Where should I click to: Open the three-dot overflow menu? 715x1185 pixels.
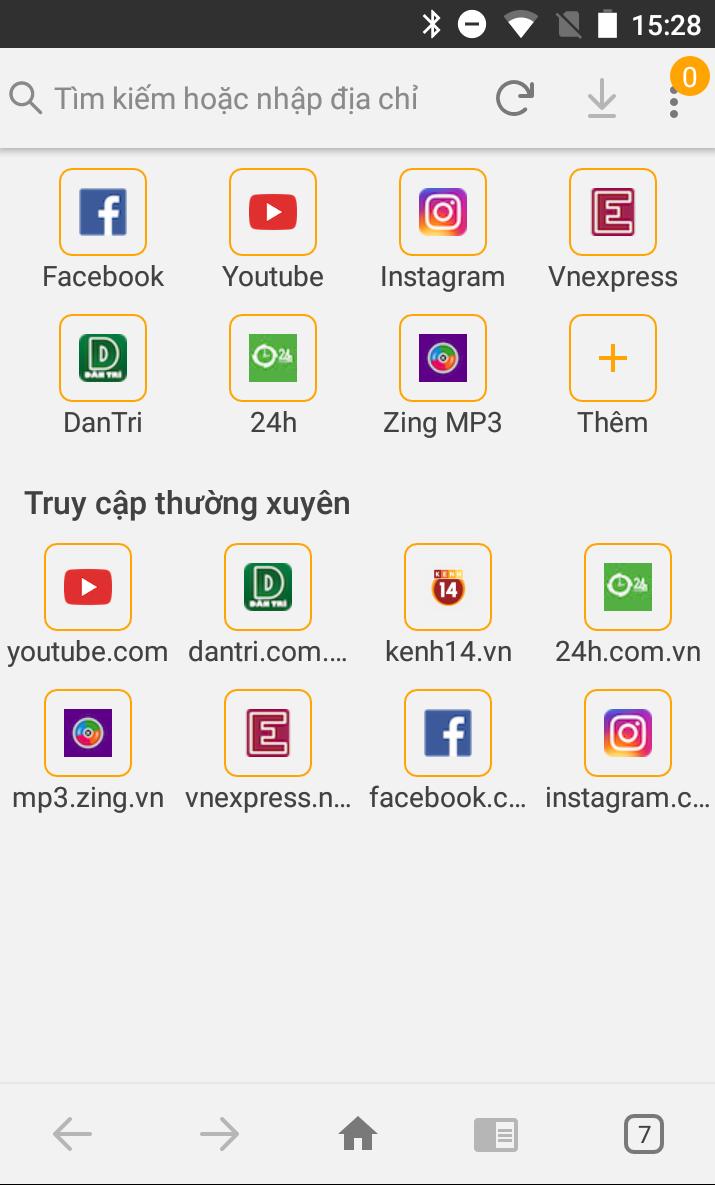click(x=675, y=100)
